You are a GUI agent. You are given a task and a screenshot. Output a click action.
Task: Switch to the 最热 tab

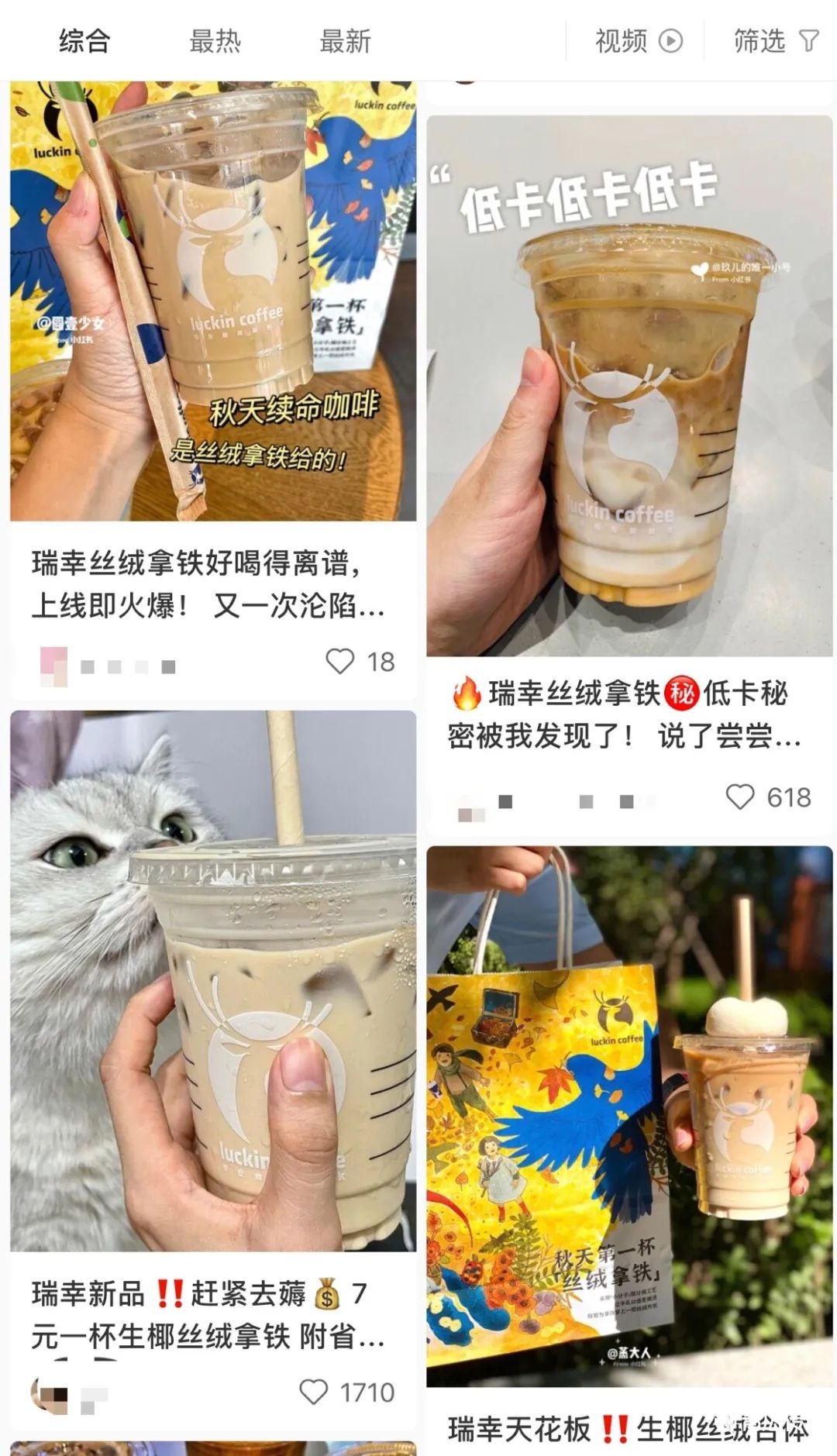pos(215,41)
